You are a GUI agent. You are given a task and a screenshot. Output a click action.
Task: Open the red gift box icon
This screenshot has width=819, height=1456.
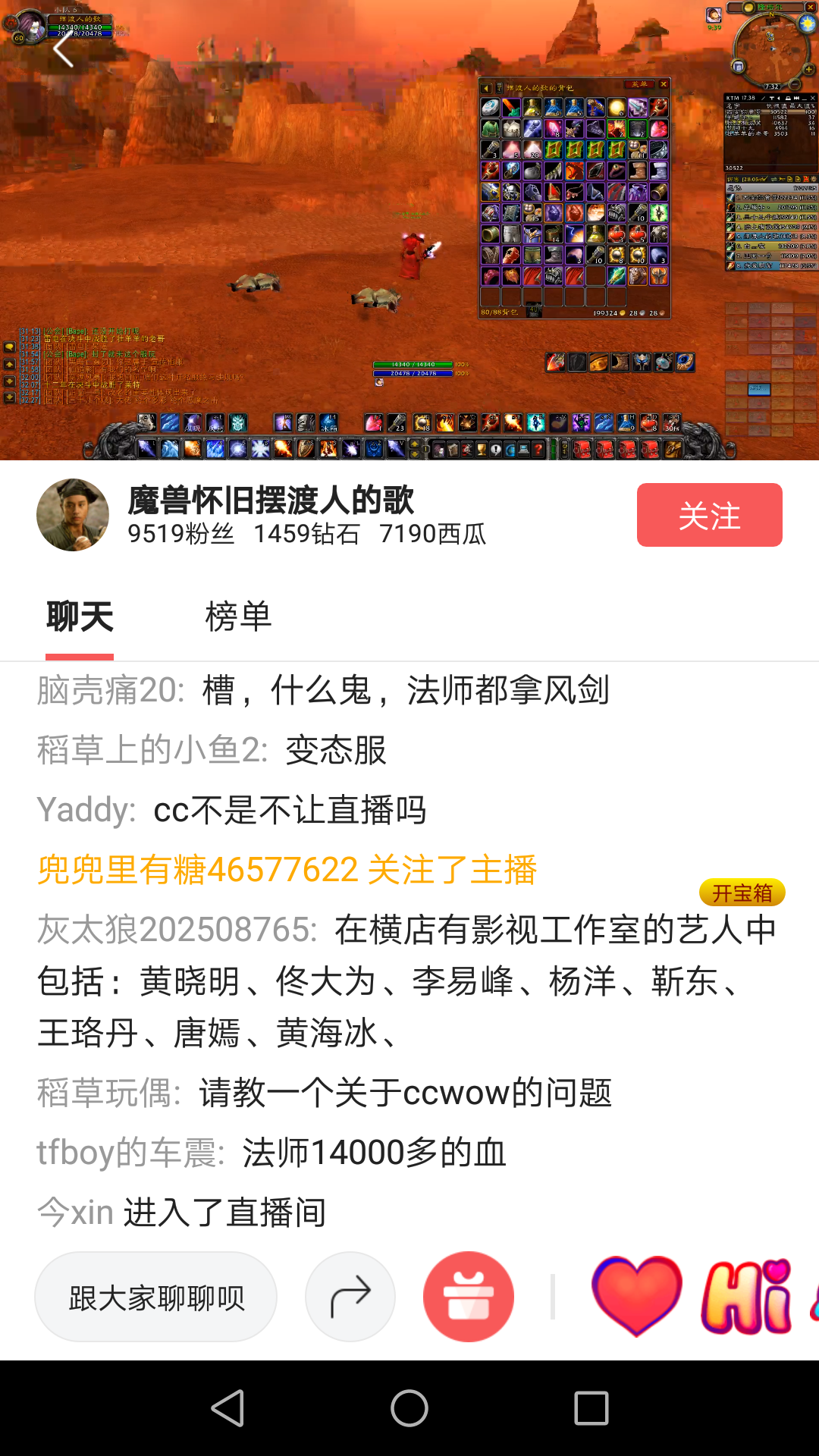[469, 1297]
